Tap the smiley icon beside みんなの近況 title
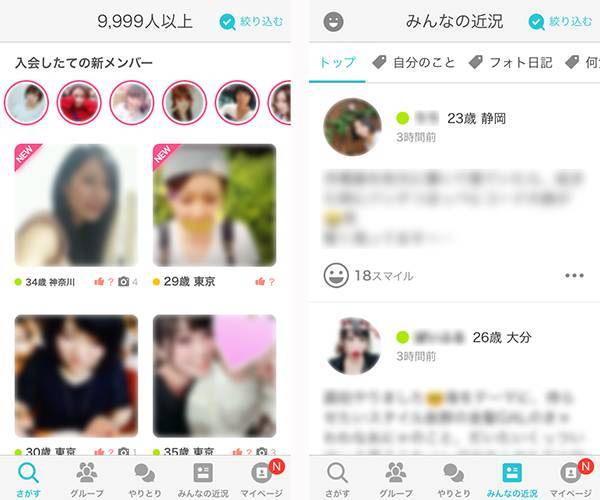The width and height of the screenshot is (600, 500). [334, 21]
